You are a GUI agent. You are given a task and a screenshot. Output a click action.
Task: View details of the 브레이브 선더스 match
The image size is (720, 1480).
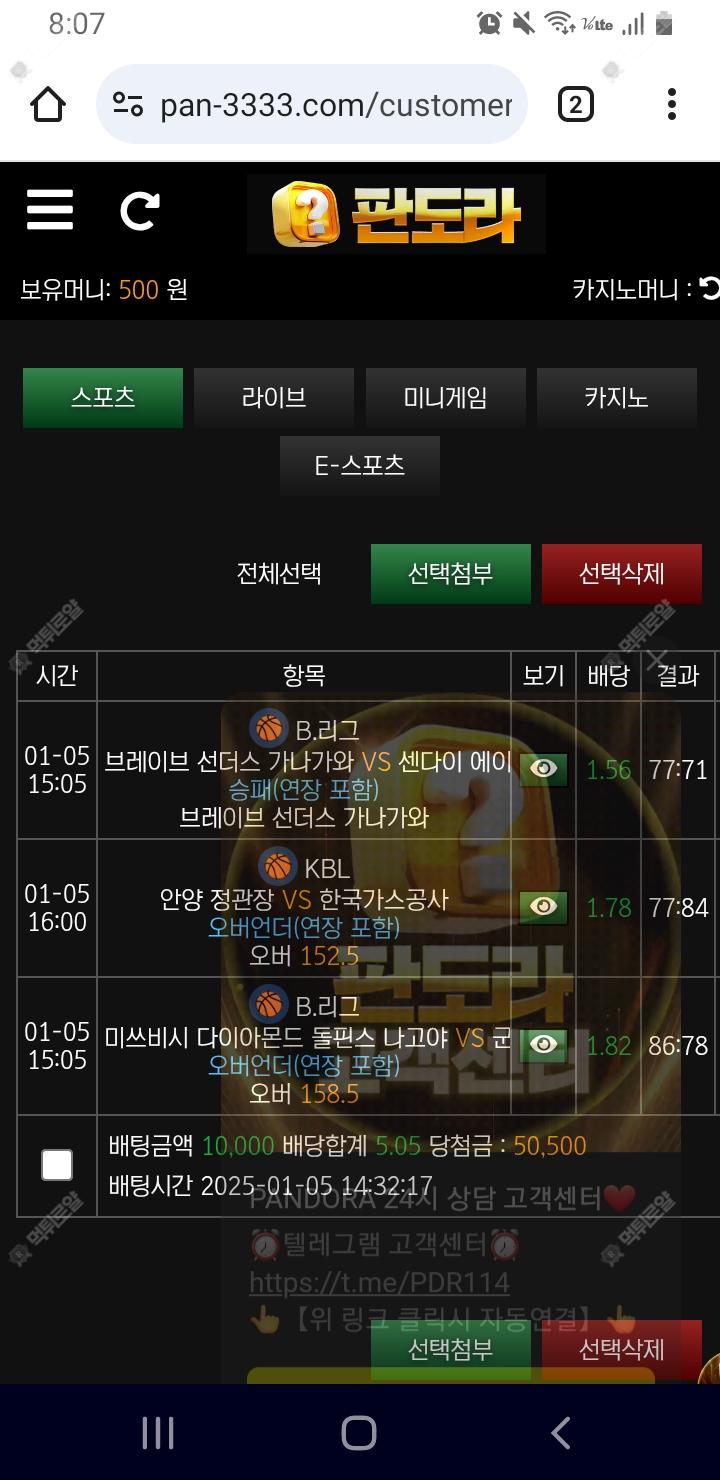544,769
